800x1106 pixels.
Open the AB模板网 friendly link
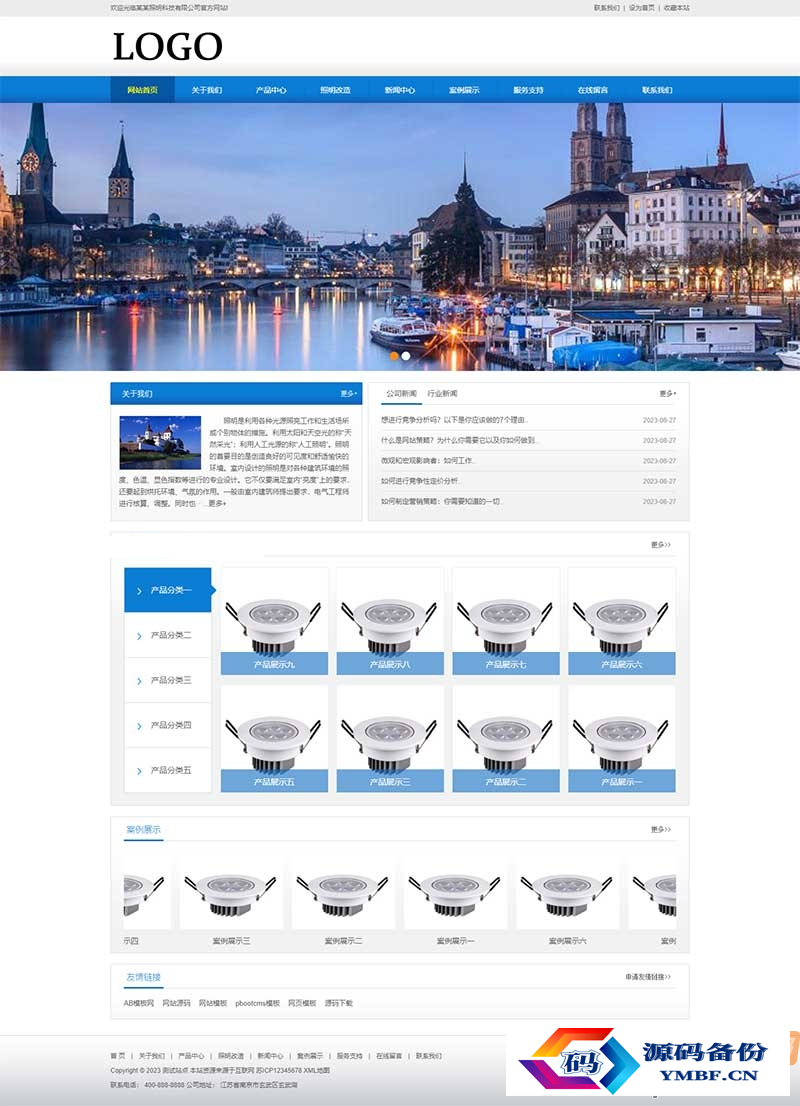[138, 1003]
